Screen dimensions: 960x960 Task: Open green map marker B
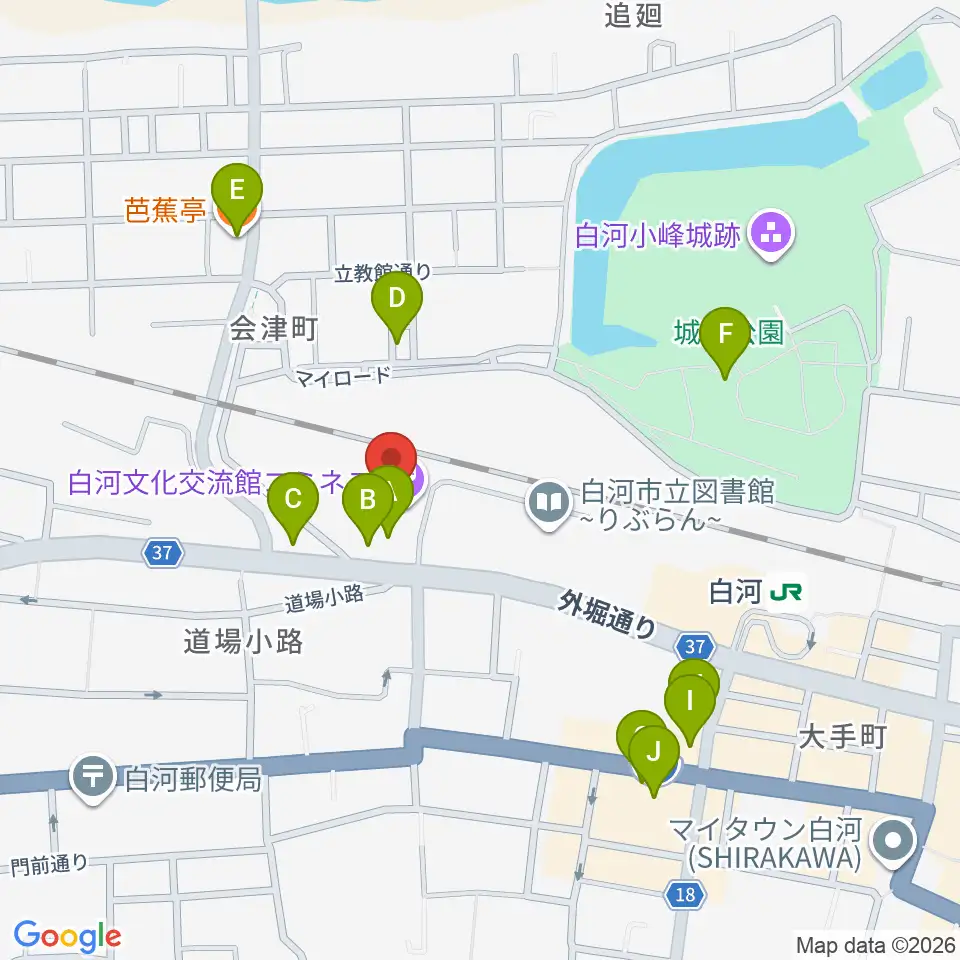tap(367, 504)
